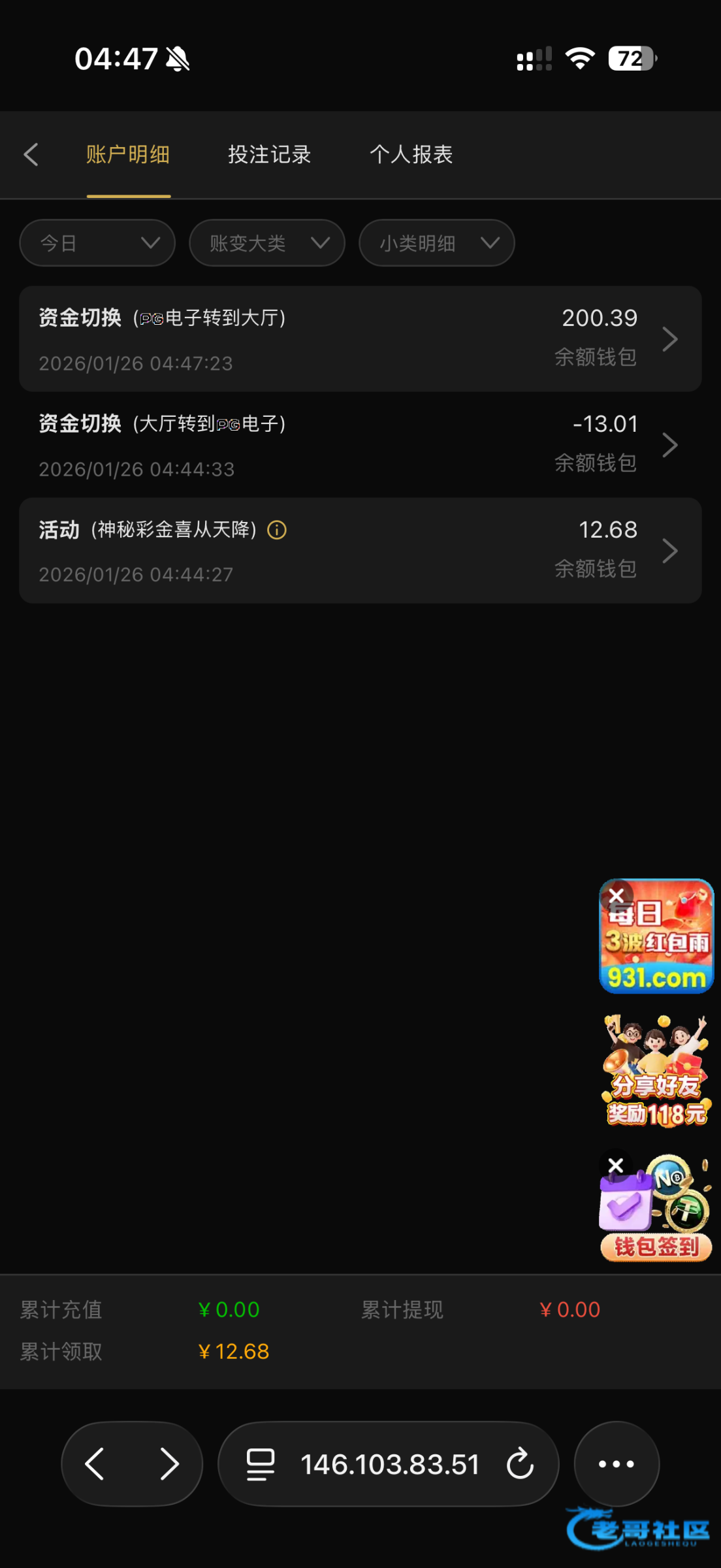Screen dimensions: 721x1568
Task: Open the 神秘彩金喜从天降 12.68 record
Action: click(360, 551)
